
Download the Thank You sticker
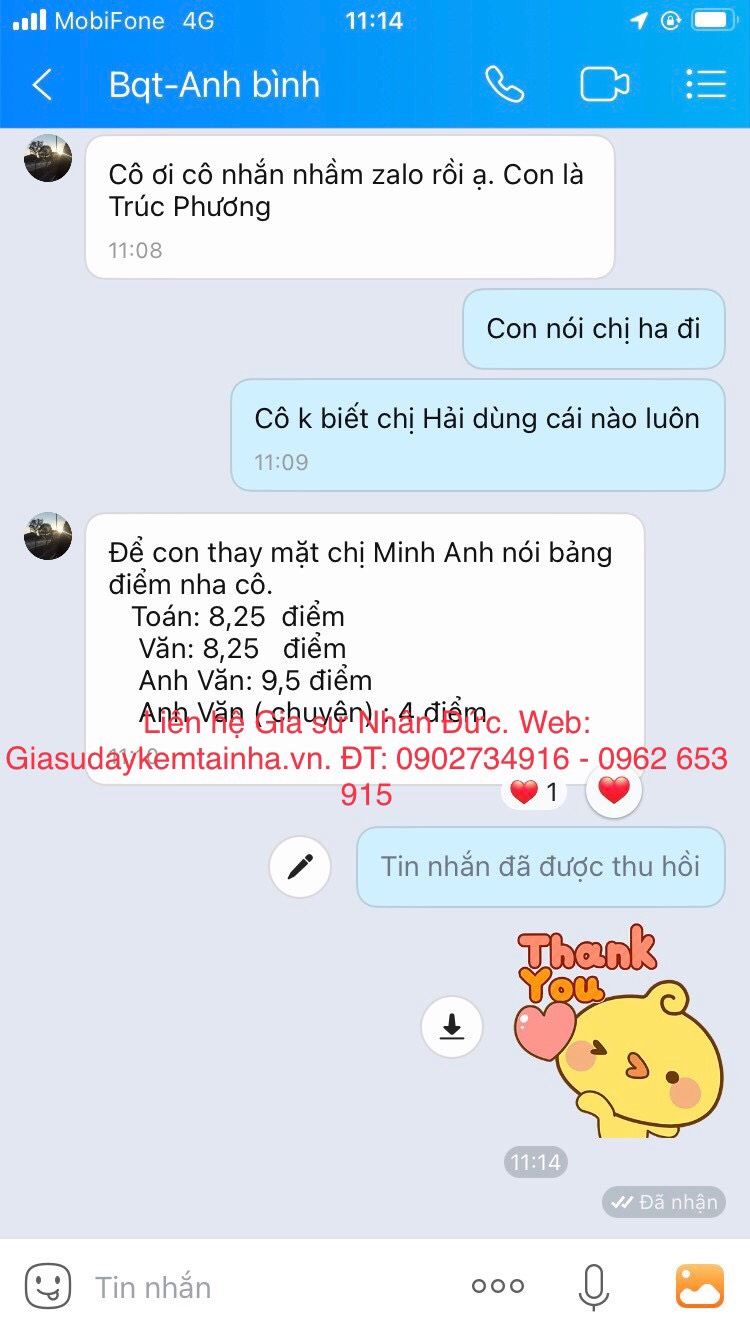point(451,1027)
